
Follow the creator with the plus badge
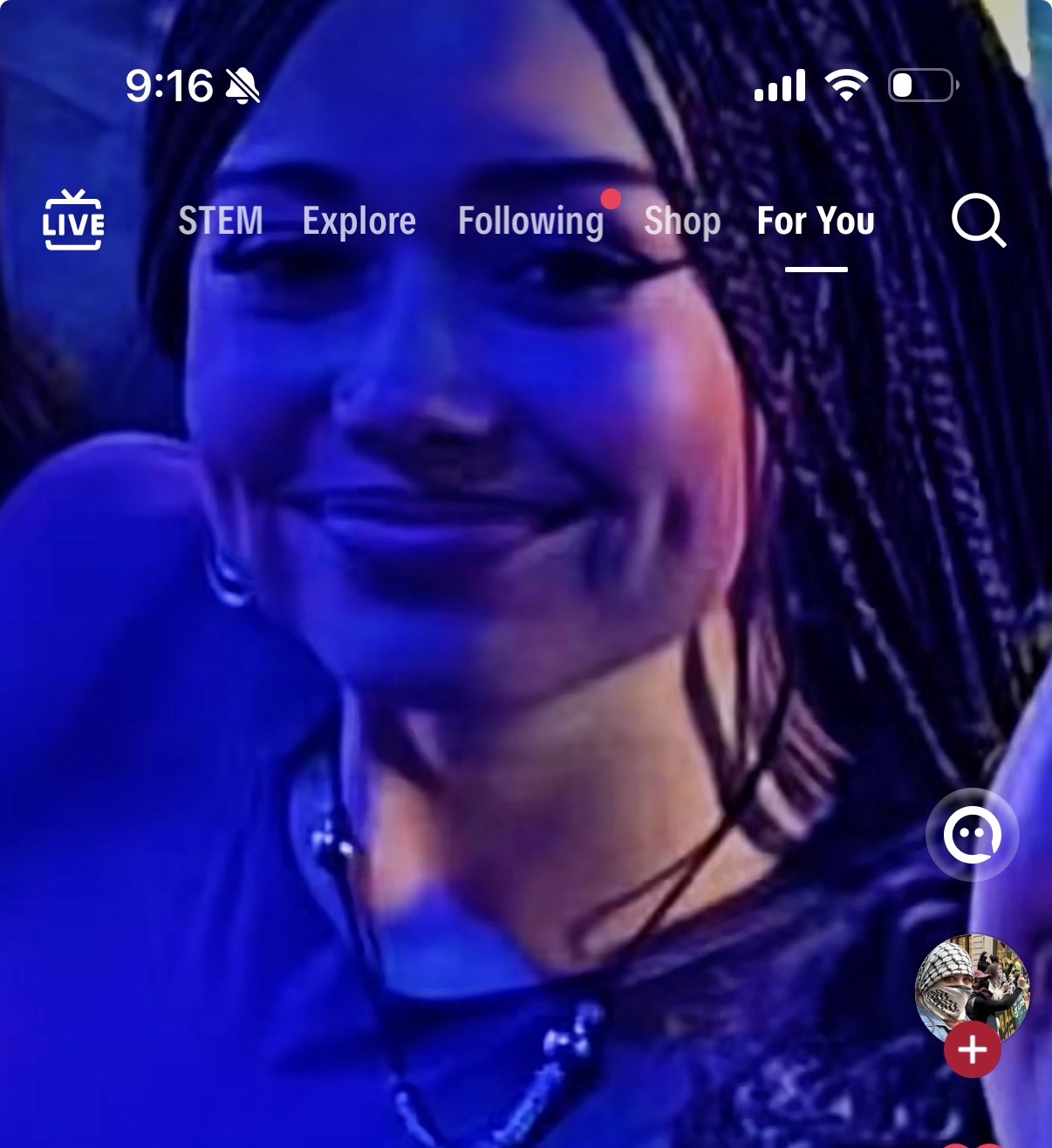pyautogui.click(x=972, y=1049)
